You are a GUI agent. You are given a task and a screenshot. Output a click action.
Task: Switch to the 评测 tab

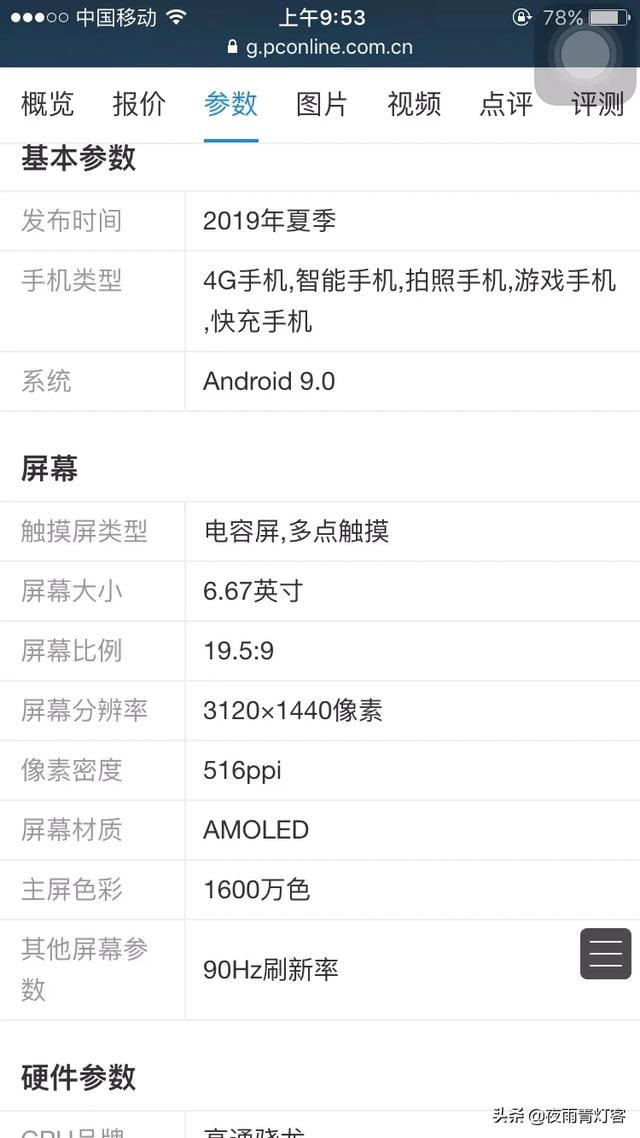597,104
